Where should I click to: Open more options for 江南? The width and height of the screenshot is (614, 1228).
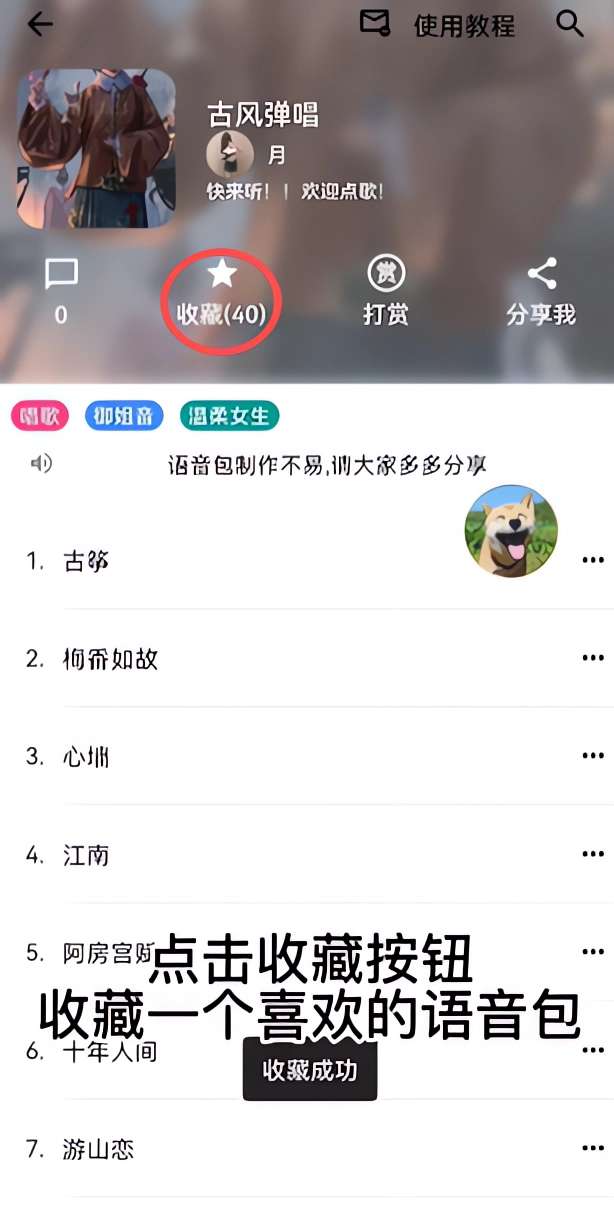click(x=592, y=854)
